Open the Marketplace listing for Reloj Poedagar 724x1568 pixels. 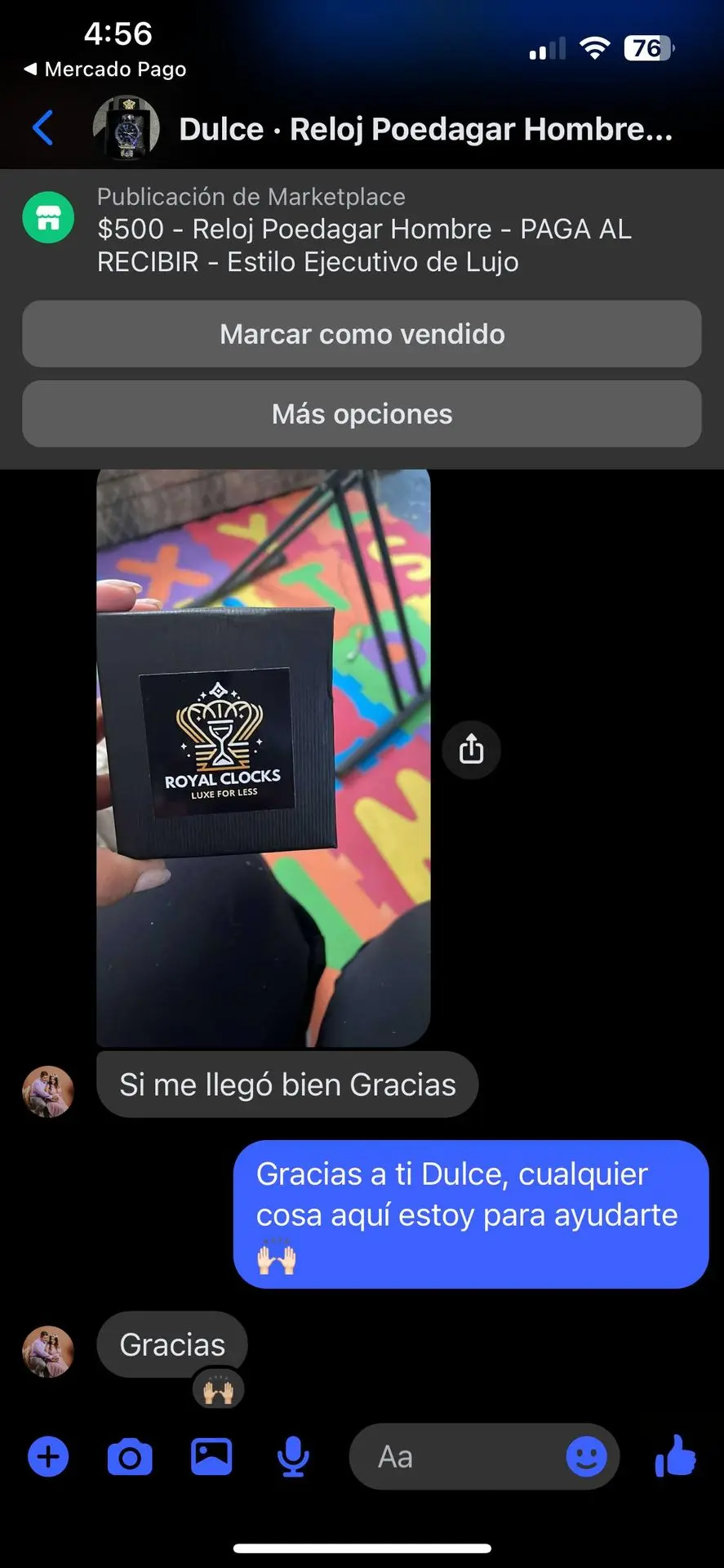pos(363,230)
